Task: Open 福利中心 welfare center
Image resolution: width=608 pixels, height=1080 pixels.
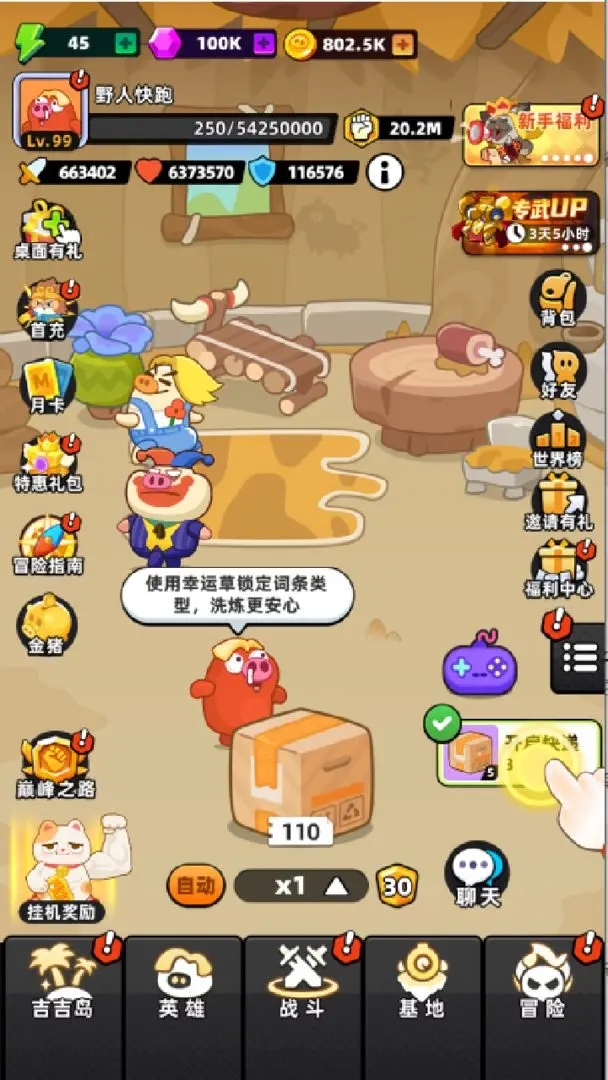Action: click(x=558, y=570)
